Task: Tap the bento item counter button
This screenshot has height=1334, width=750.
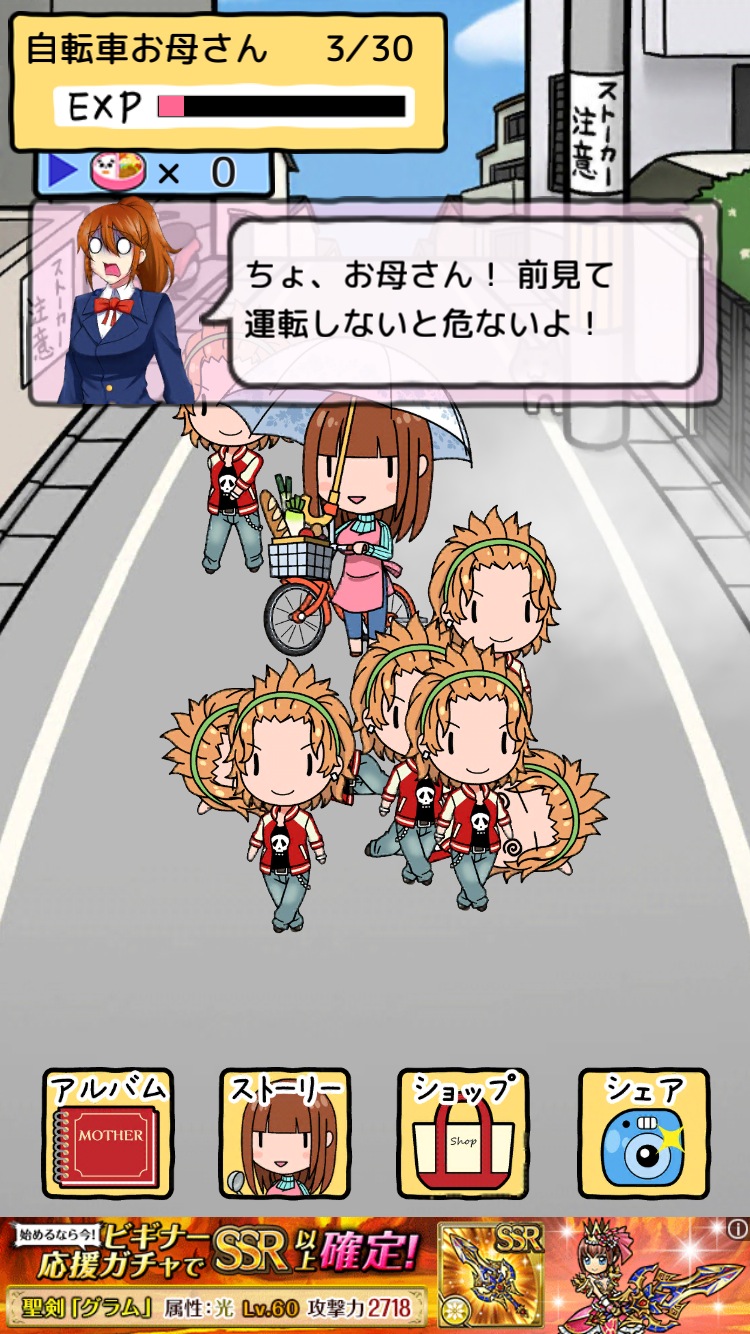Action: click(x=155, y=173)
